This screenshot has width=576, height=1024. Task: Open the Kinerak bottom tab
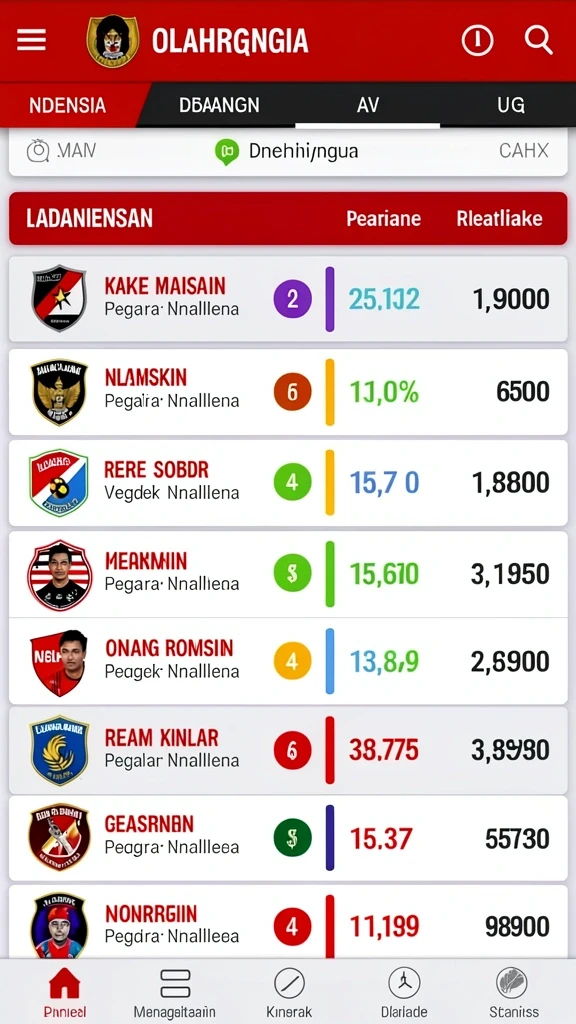click(289, 993)
